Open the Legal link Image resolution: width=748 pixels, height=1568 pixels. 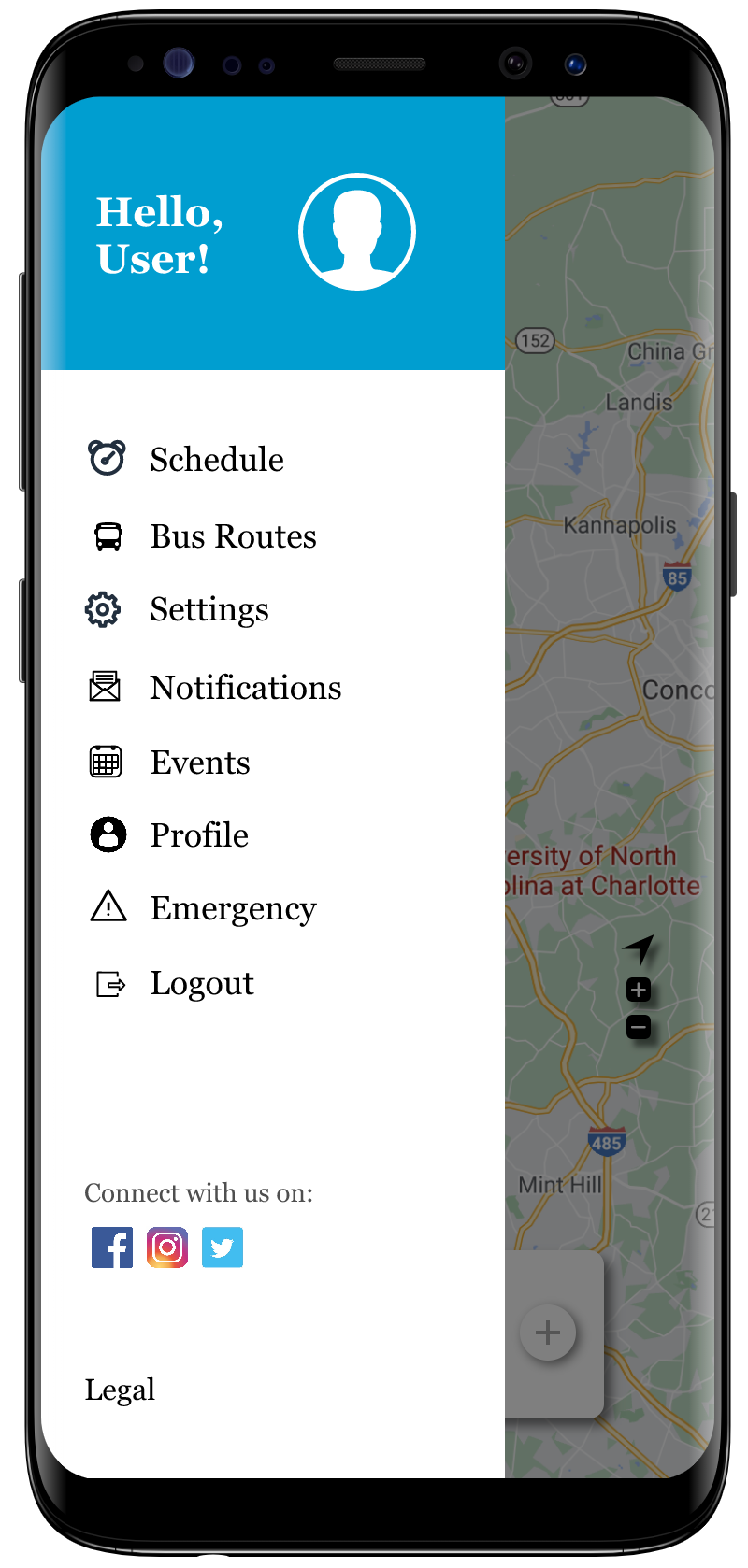[x=120, y=1390]
